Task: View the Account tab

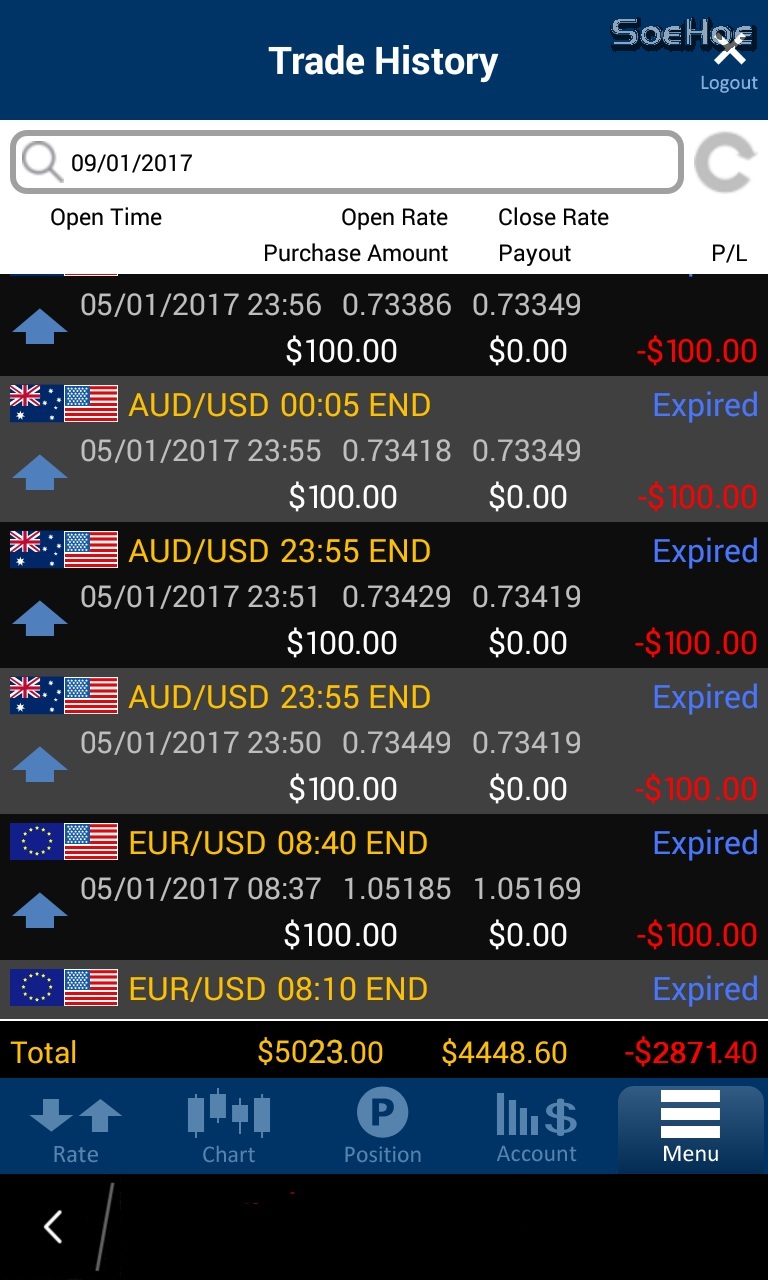Action: coord(537,1128)
